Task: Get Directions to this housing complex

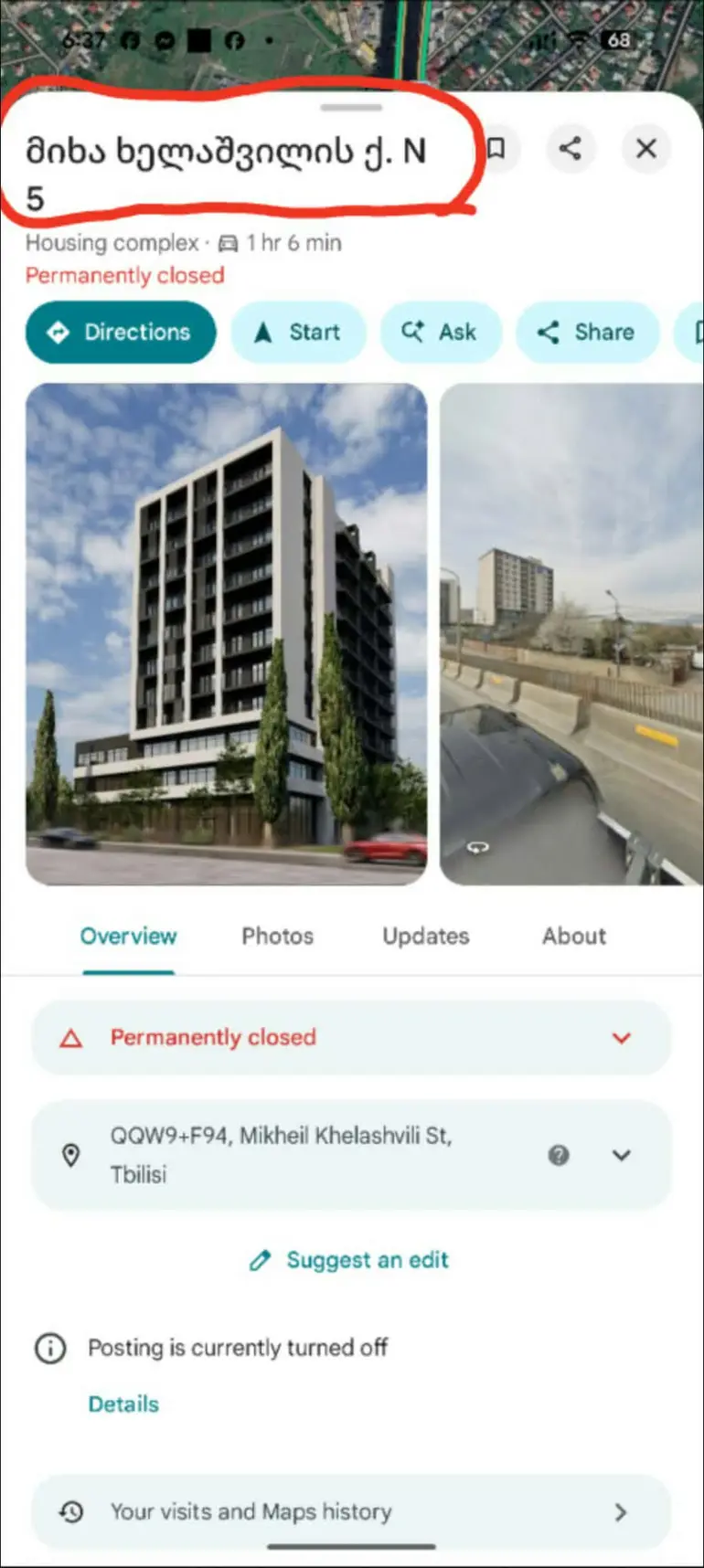Action: (121, 332)
